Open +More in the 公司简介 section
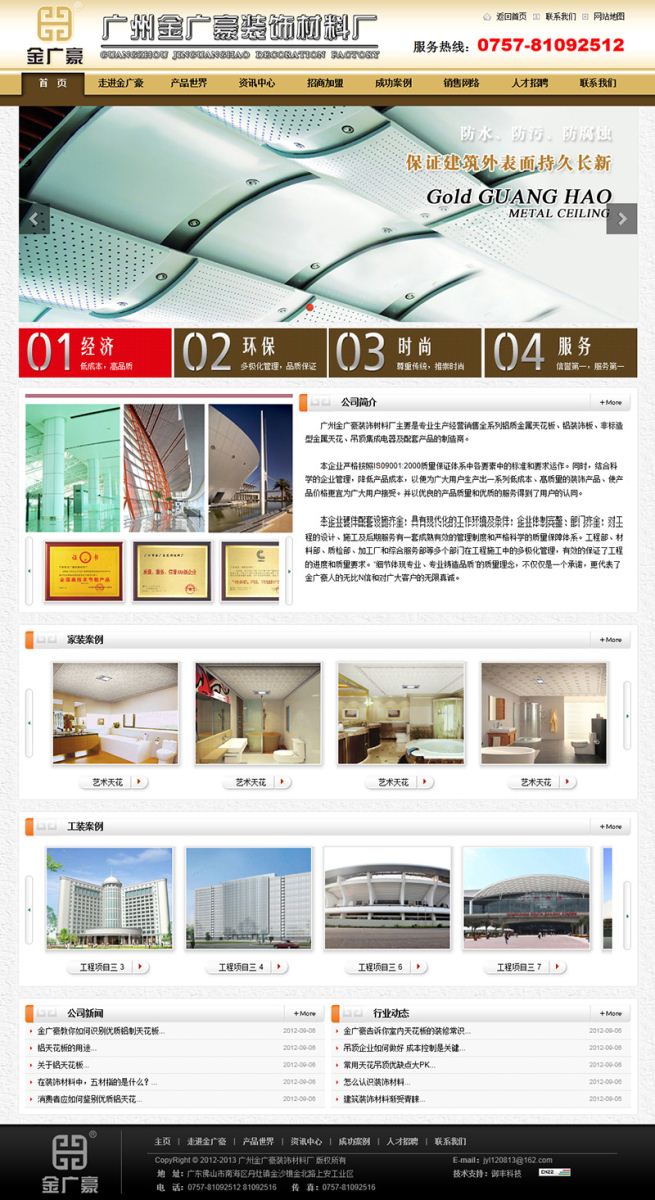The width and height of the screenshot is (655, 1200). [610, 403]
